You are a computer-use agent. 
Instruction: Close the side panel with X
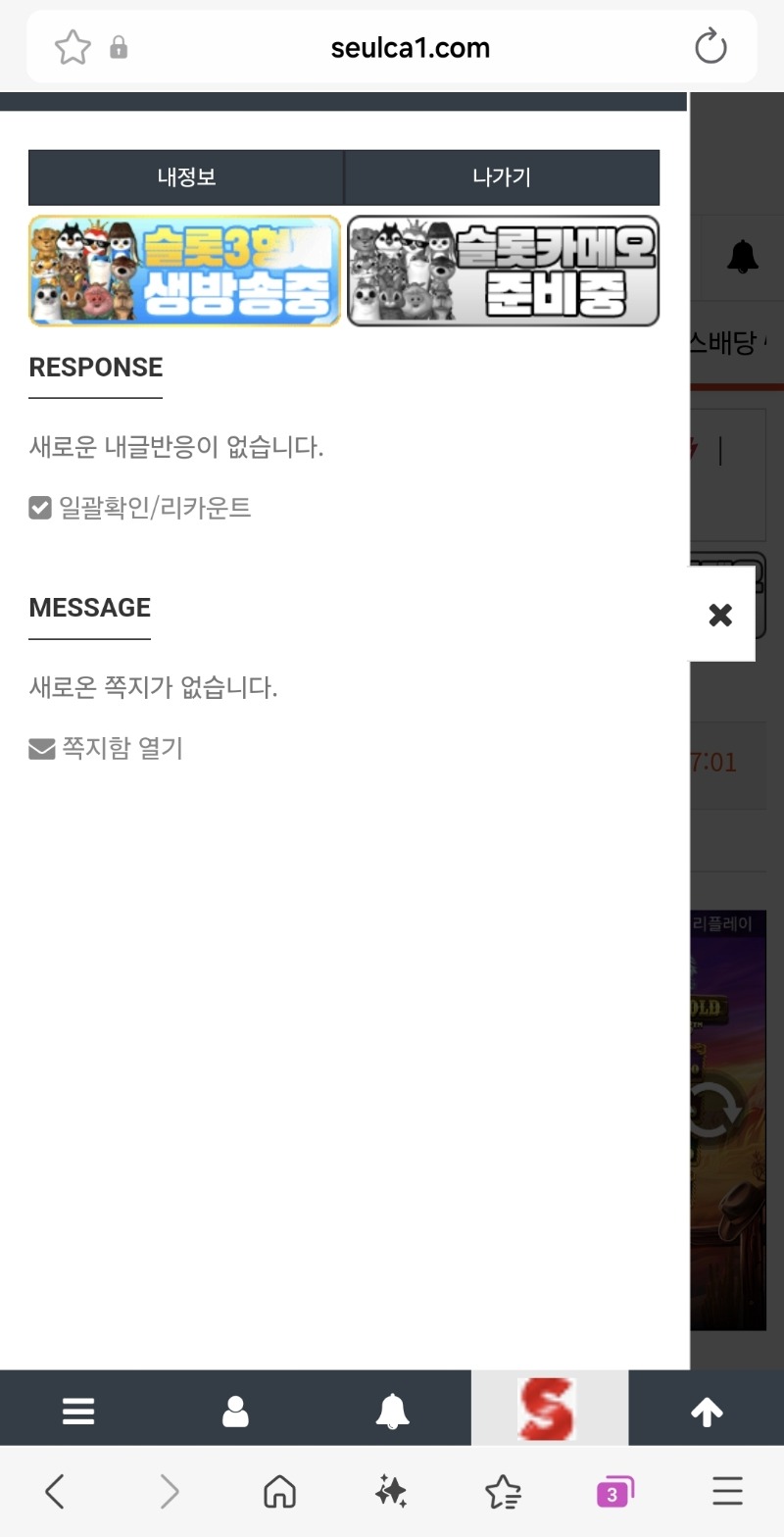pos(720,615)
